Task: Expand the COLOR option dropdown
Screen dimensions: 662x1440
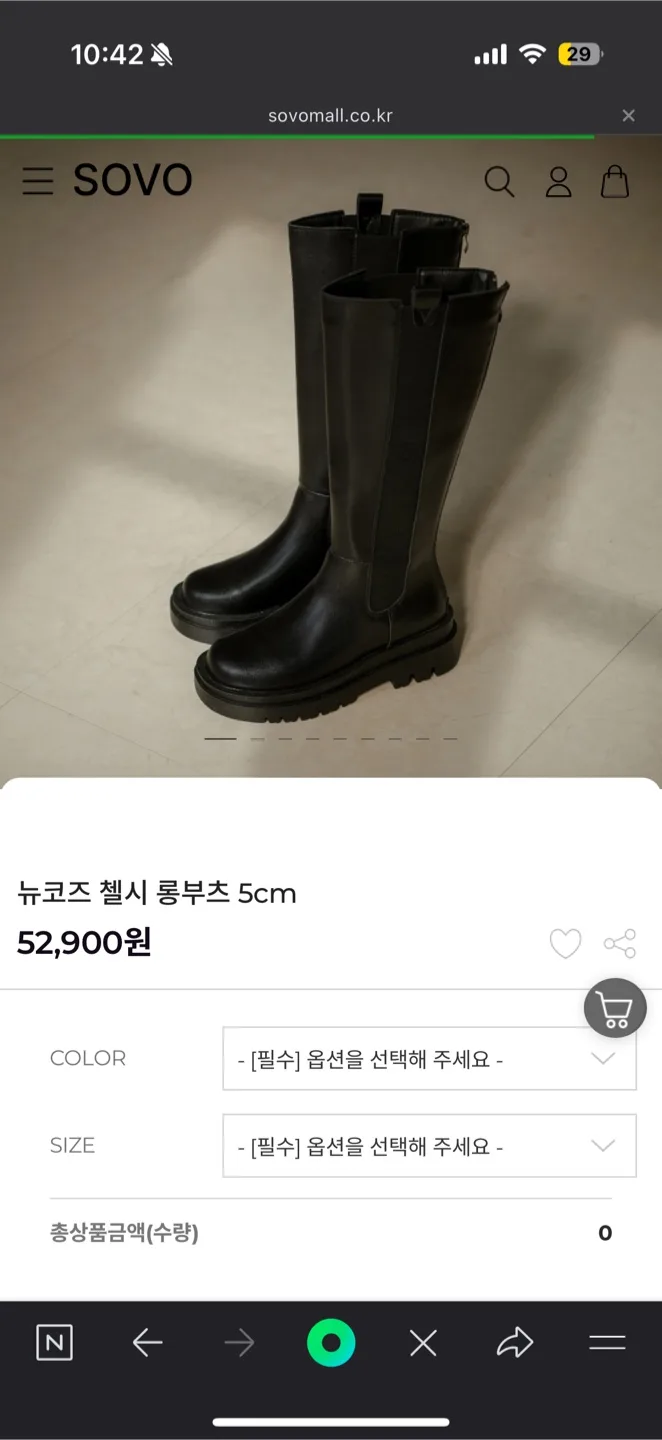Action: [429, 1059]
